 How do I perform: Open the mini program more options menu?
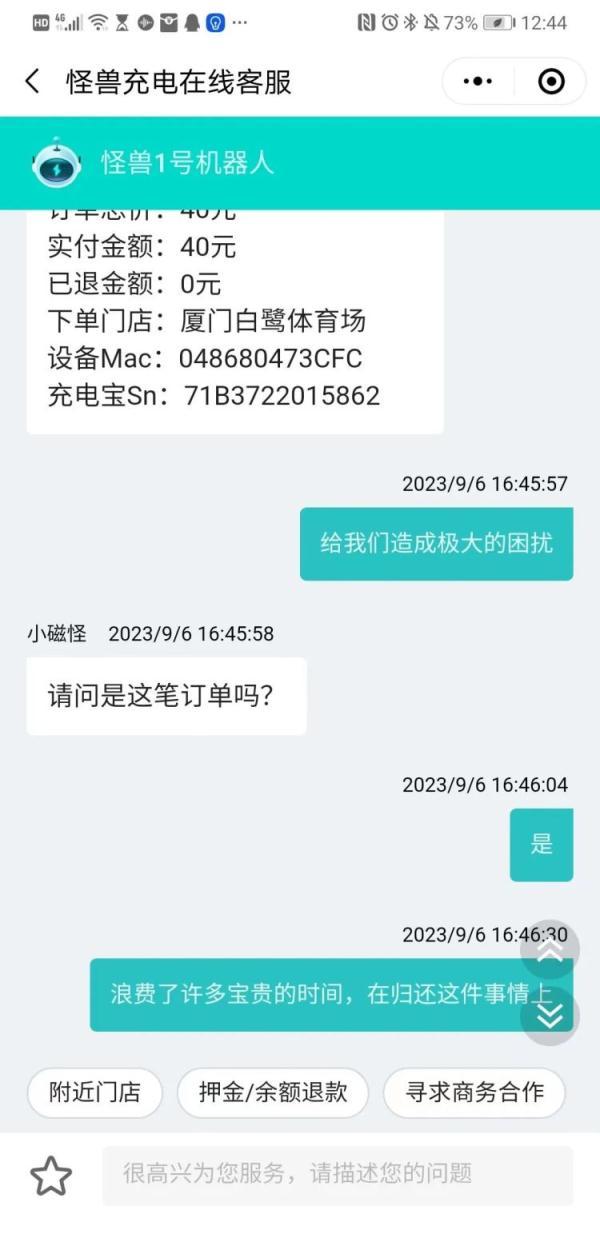coord(479,82)
